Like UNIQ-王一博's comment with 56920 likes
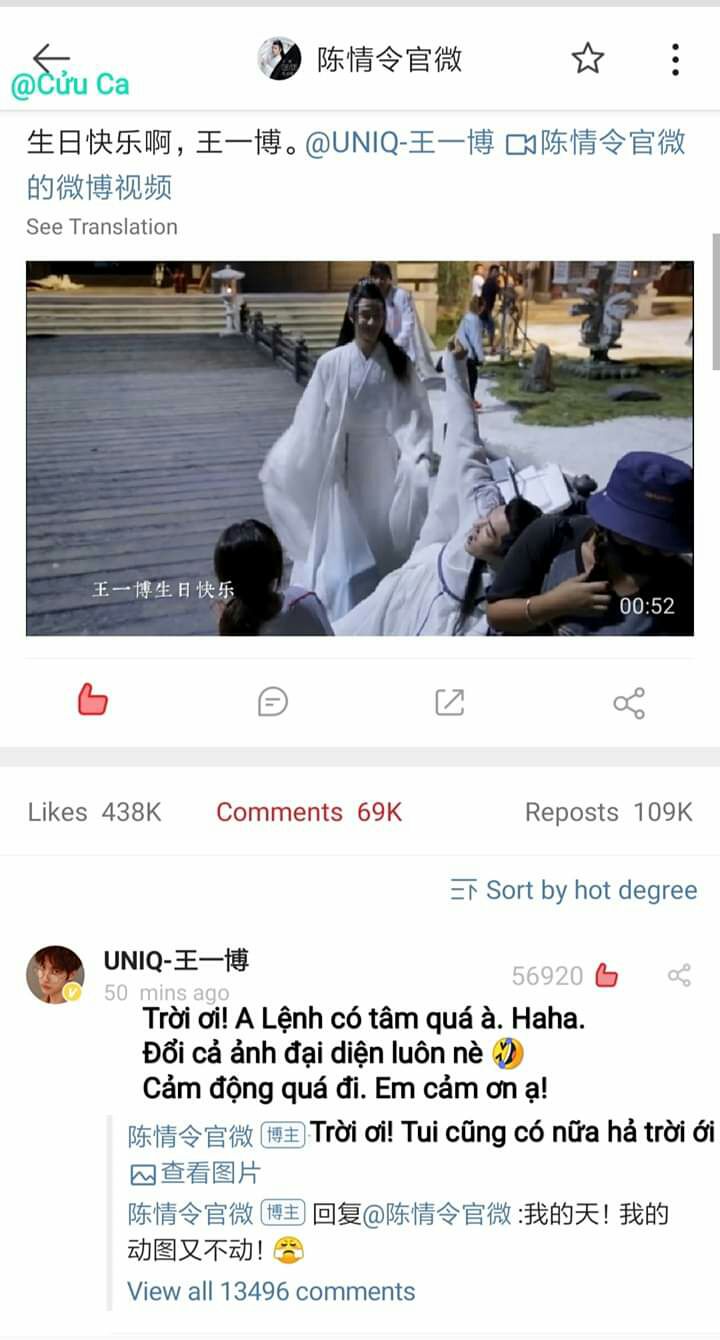Viewport: 720px width, 1340px height. click(x=606, y=976)
